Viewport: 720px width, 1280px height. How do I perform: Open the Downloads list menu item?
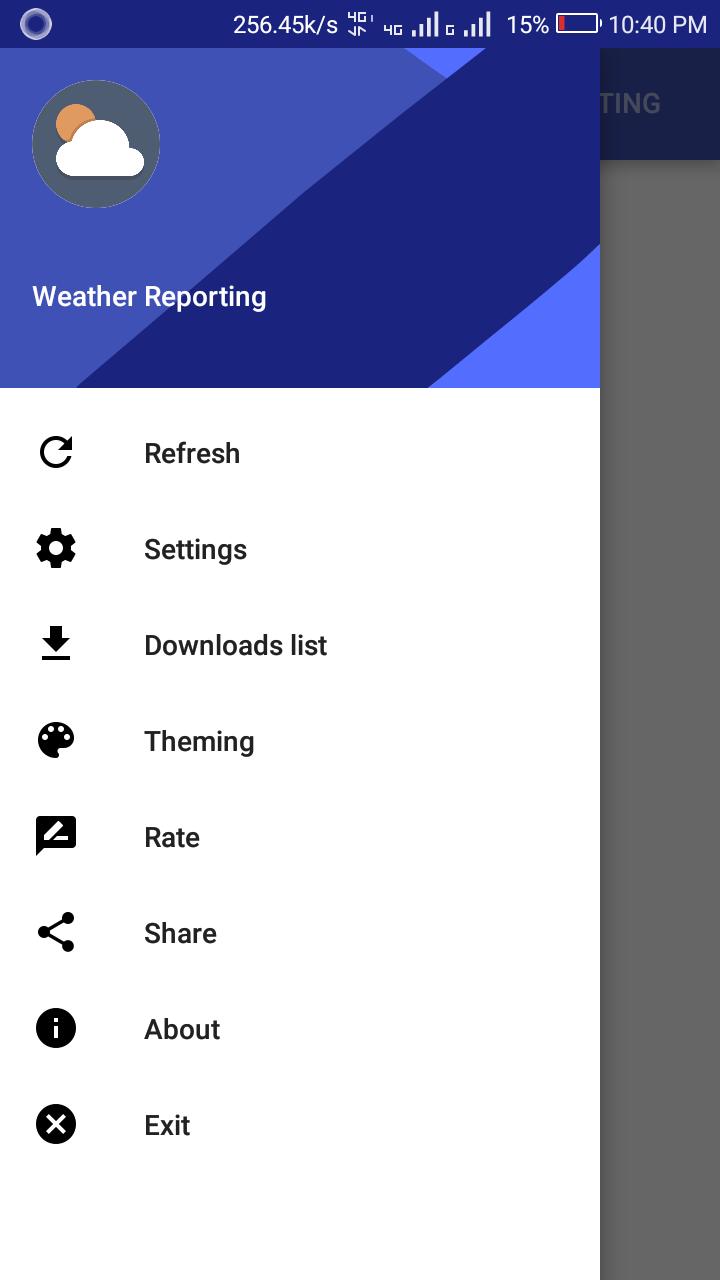tap(235, 645)
